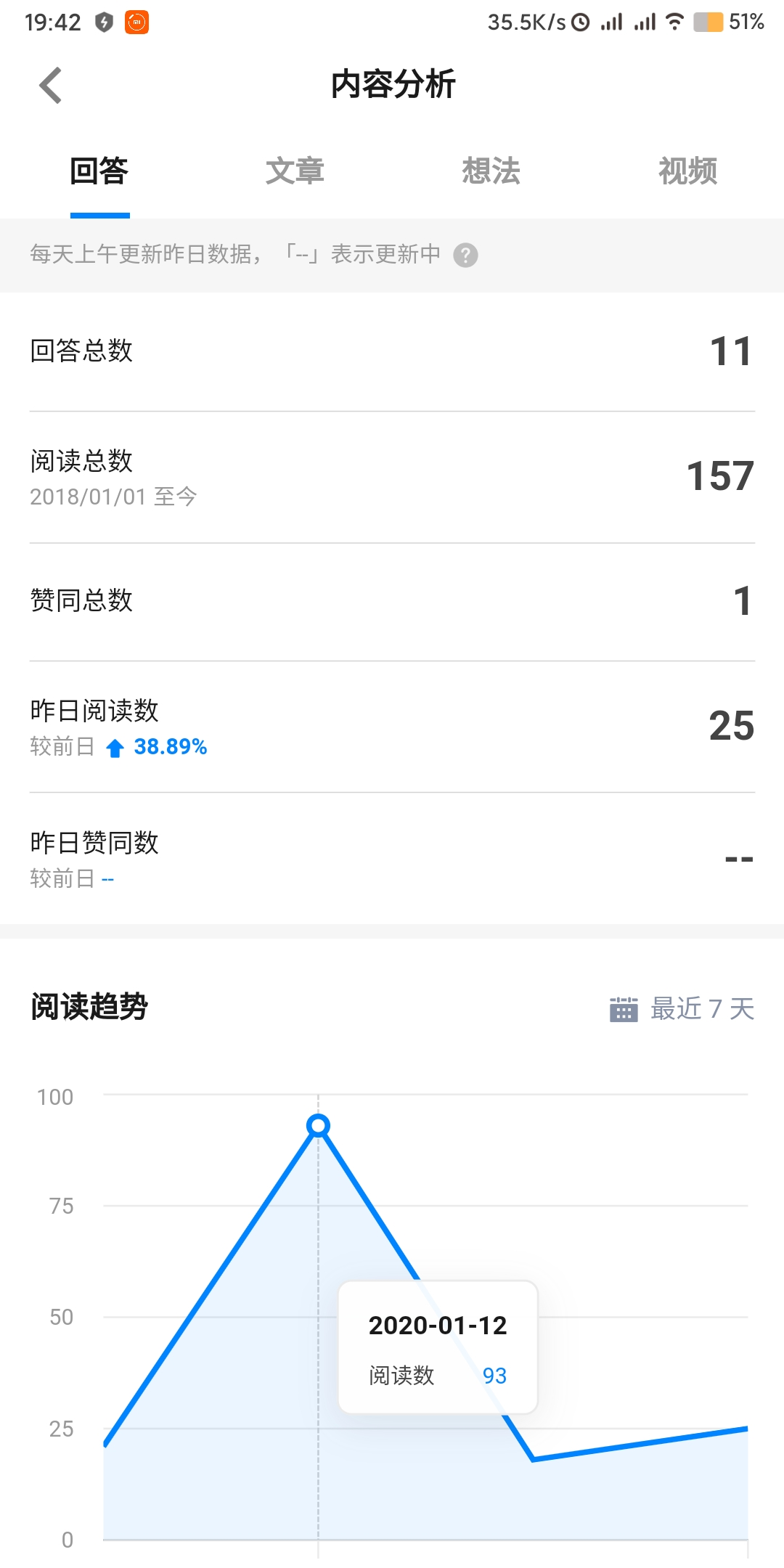Tap the 阅读总数 row showing 157
This screenshot has height=1568, width=784.
pos(392,475)
